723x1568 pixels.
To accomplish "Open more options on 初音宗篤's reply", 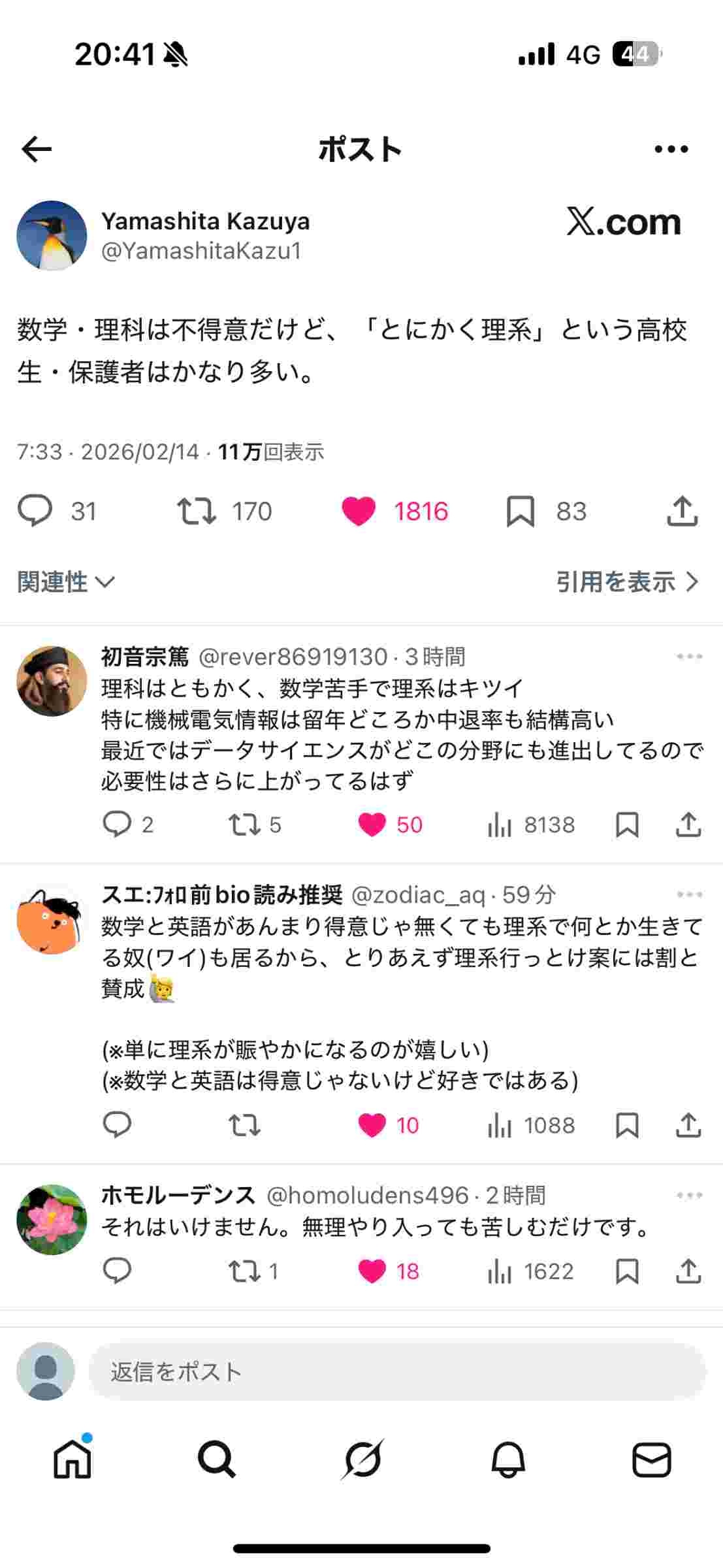I will [x=689, y=657].
